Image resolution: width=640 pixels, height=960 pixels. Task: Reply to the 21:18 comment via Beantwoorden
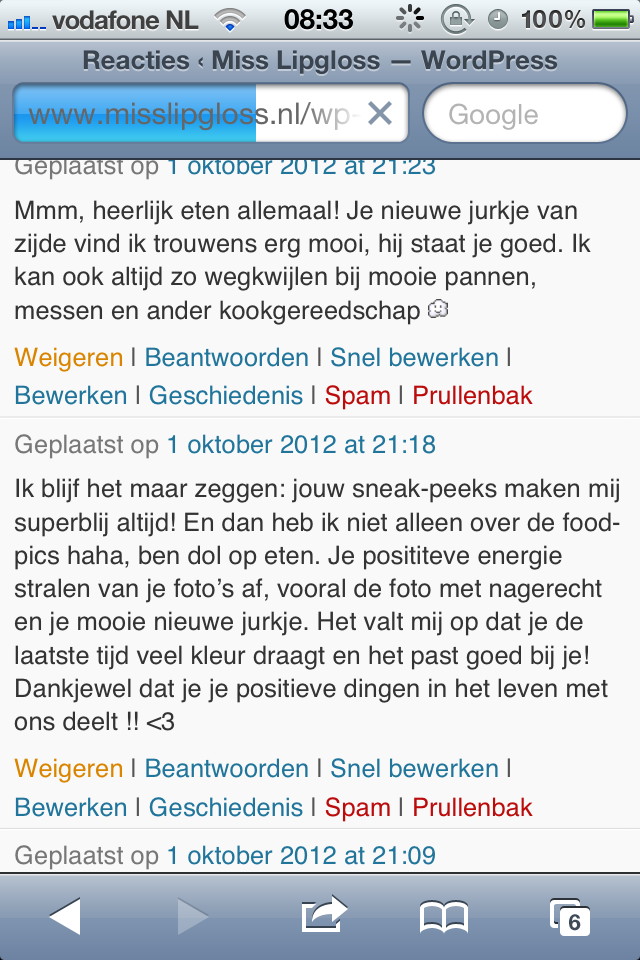point(227,768)
